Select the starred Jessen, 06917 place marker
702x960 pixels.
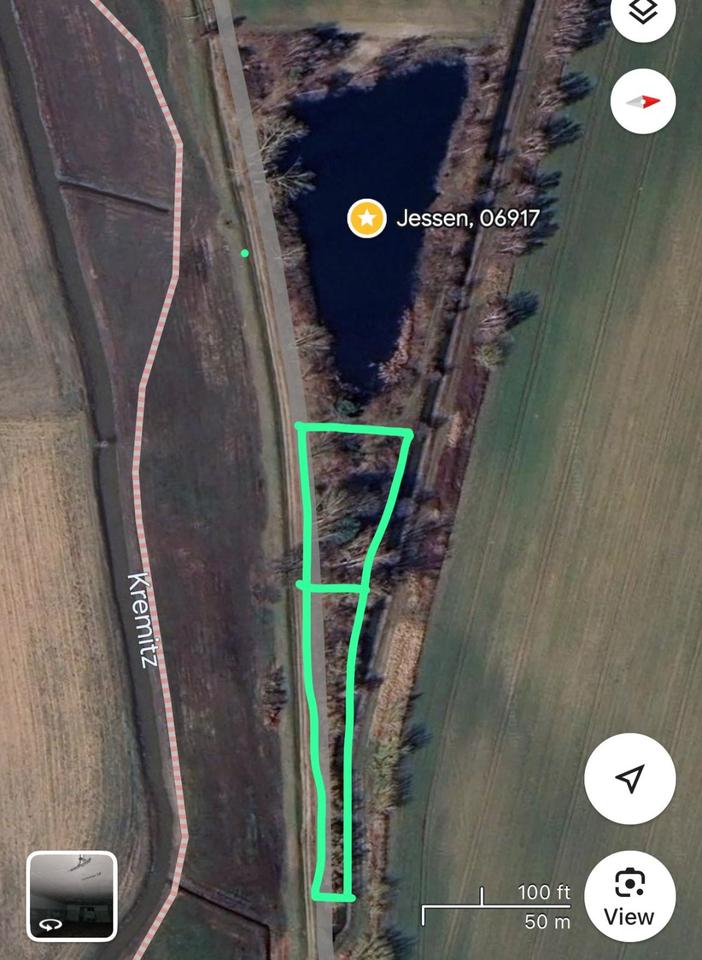(367, 218)
